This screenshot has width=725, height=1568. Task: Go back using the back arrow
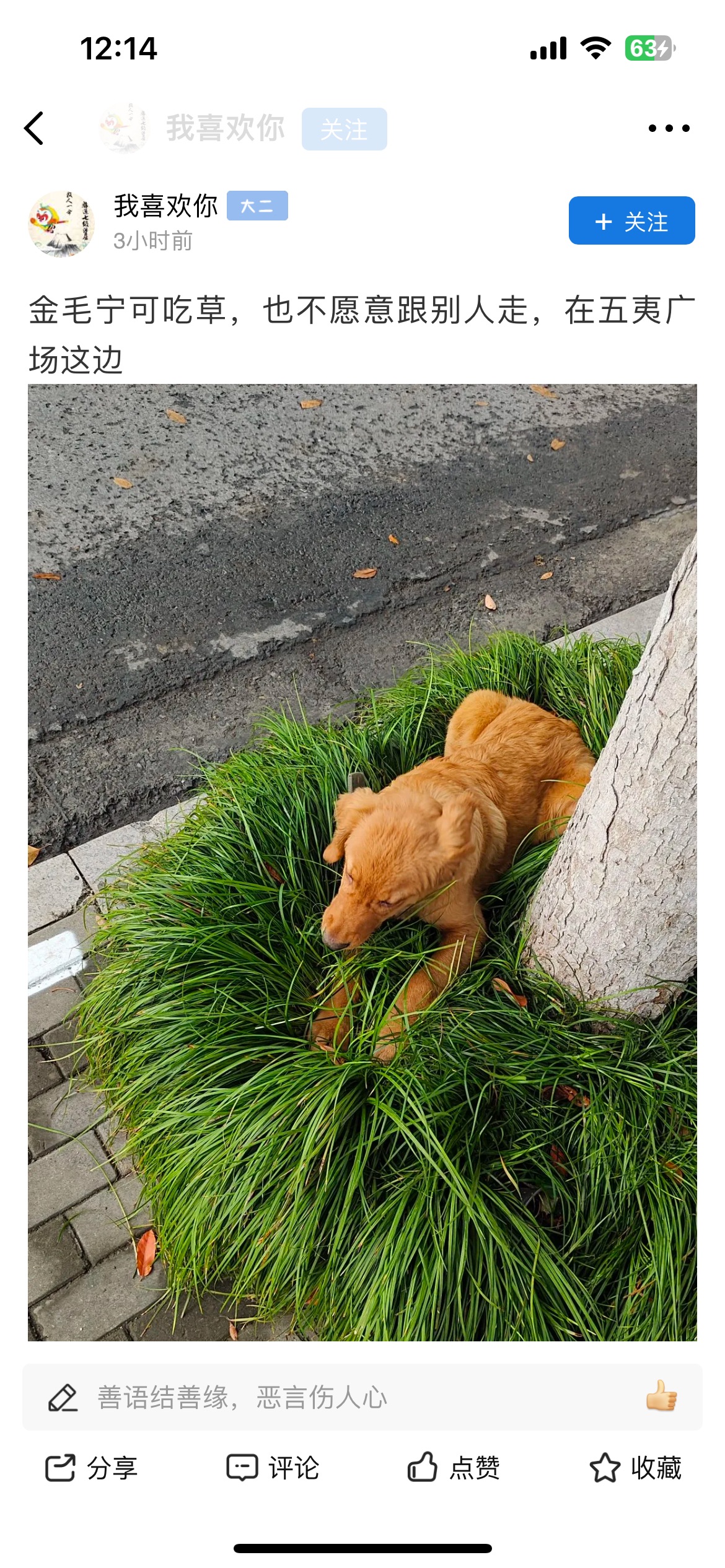[x=35, y=128]
